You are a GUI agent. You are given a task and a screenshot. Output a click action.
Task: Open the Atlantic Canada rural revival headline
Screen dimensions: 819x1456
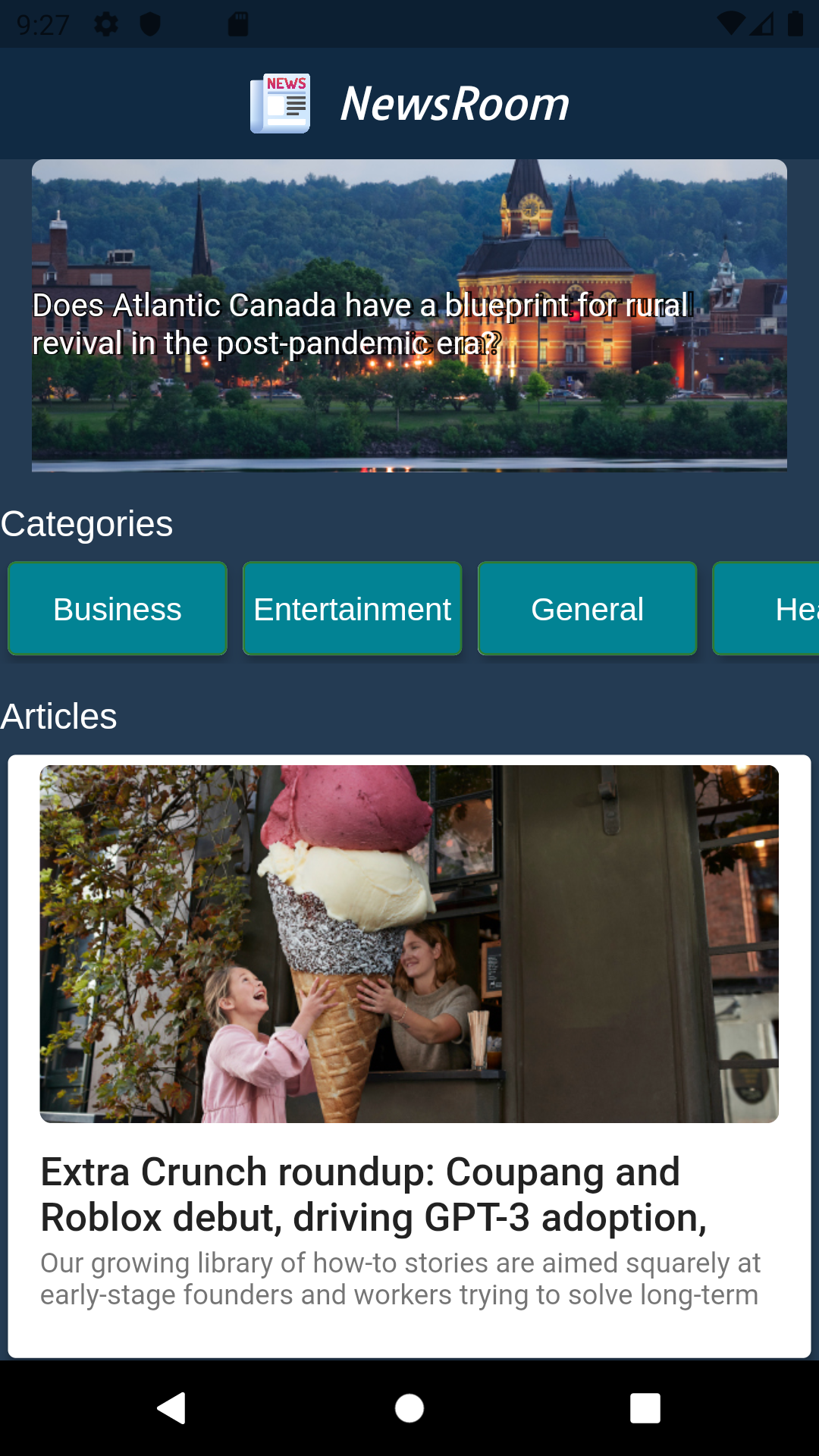click(x=409, y=315)
